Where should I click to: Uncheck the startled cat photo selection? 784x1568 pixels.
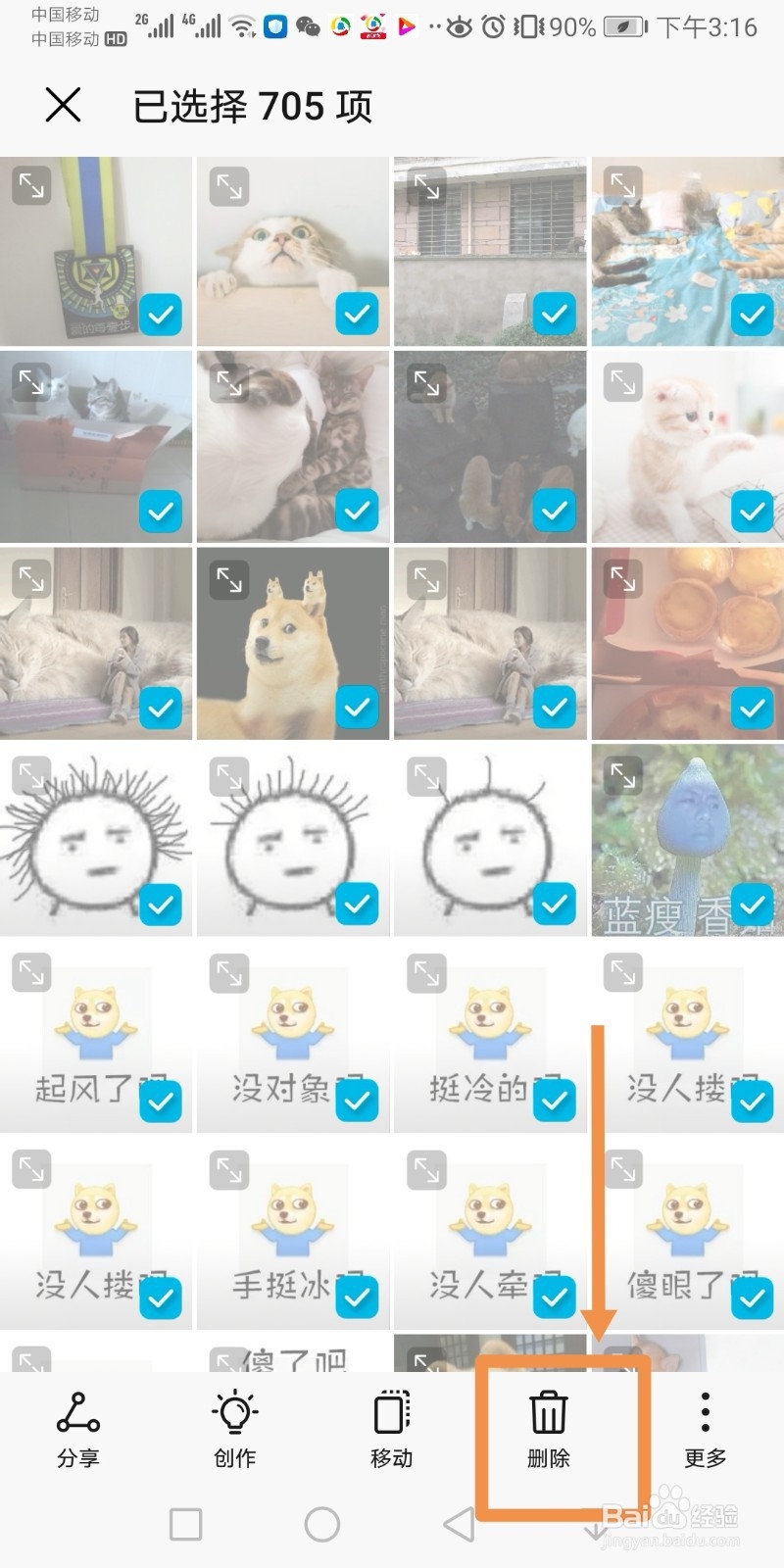(356, 313)
